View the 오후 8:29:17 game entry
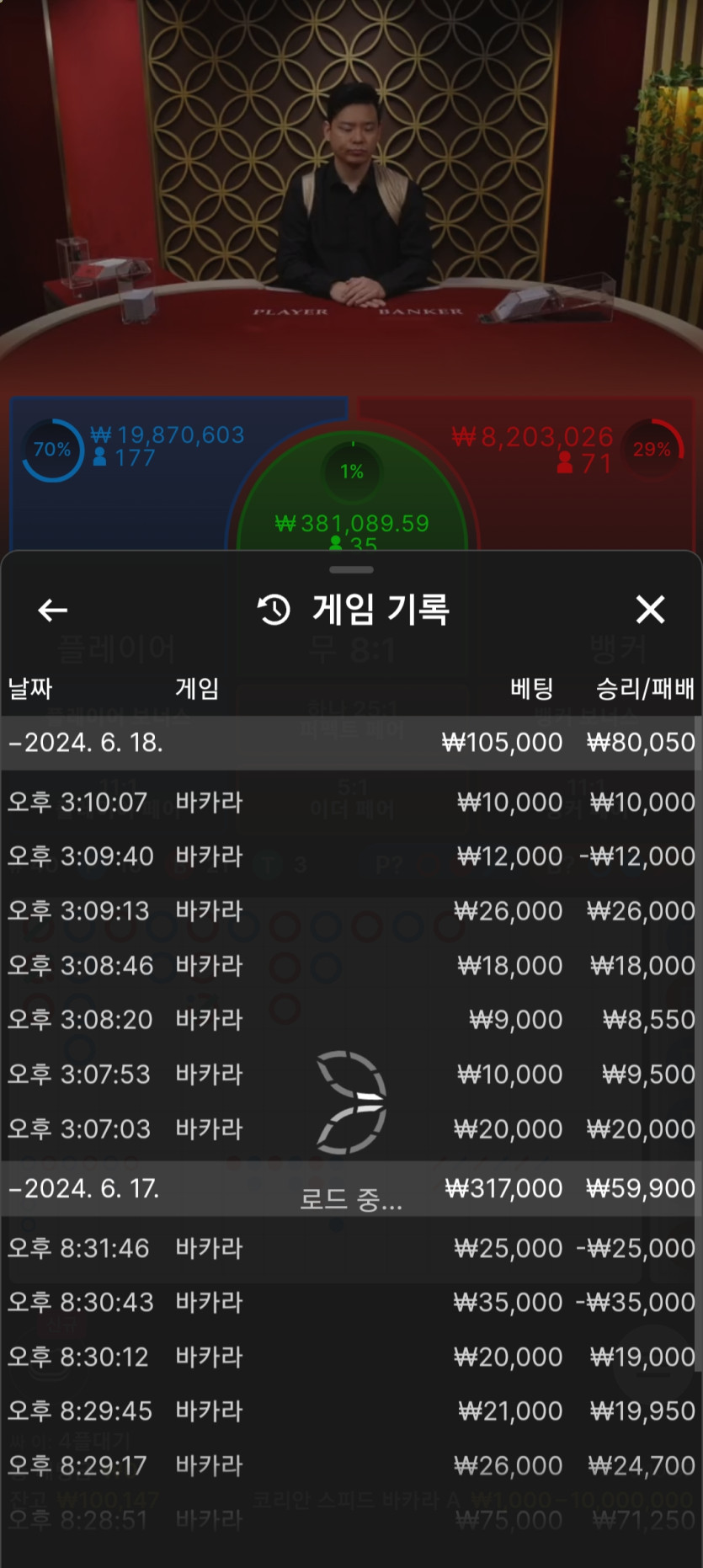Viewport: 703px width, 1568px height. pyautogui.click(x=351, y=1466)
